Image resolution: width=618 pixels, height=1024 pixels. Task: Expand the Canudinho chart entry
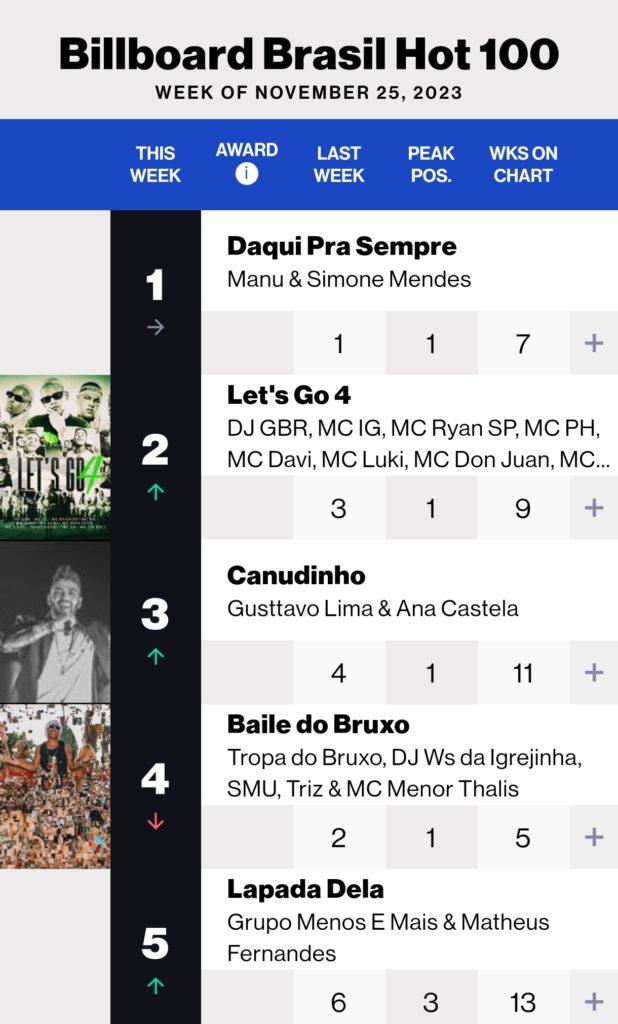point(594,672)
